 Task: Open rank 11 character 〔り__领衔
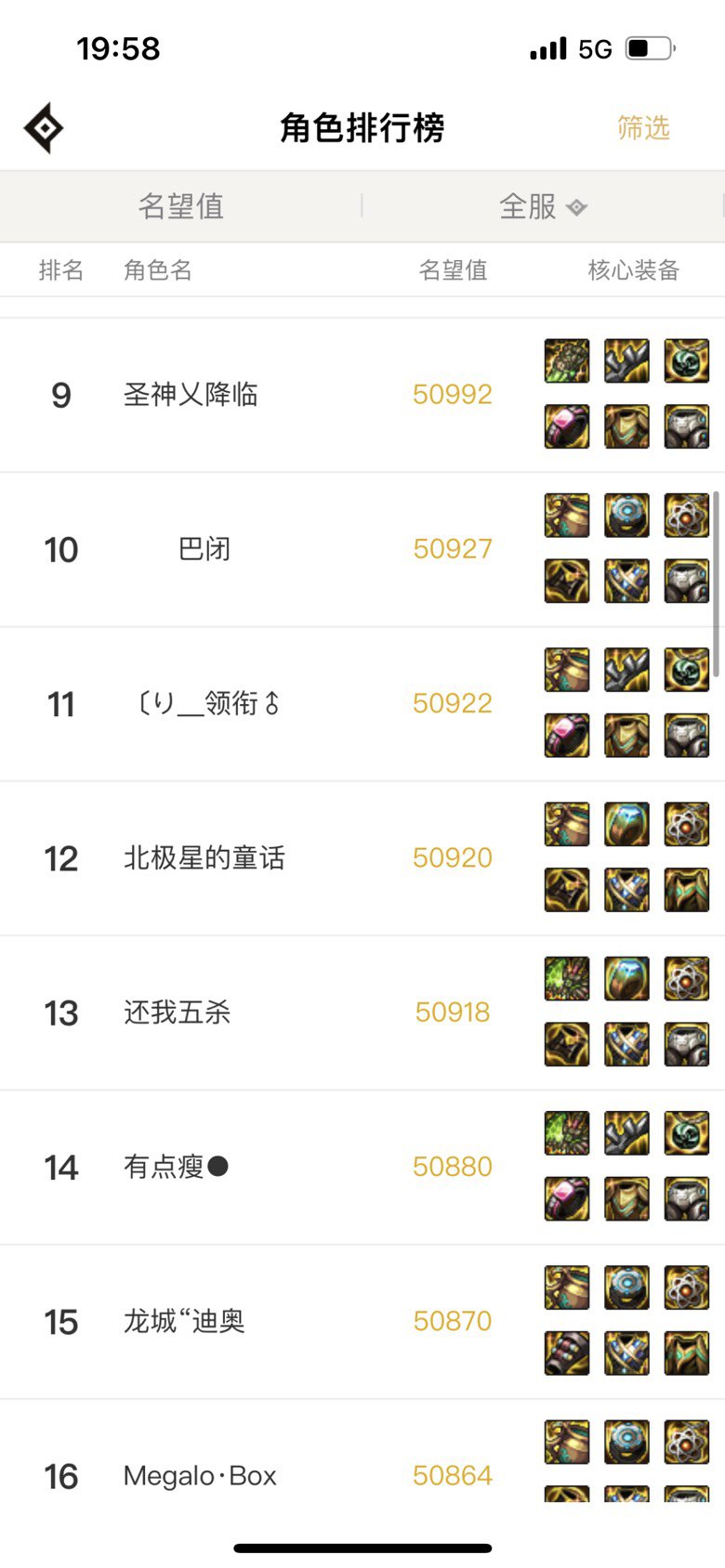pos(362,703)
